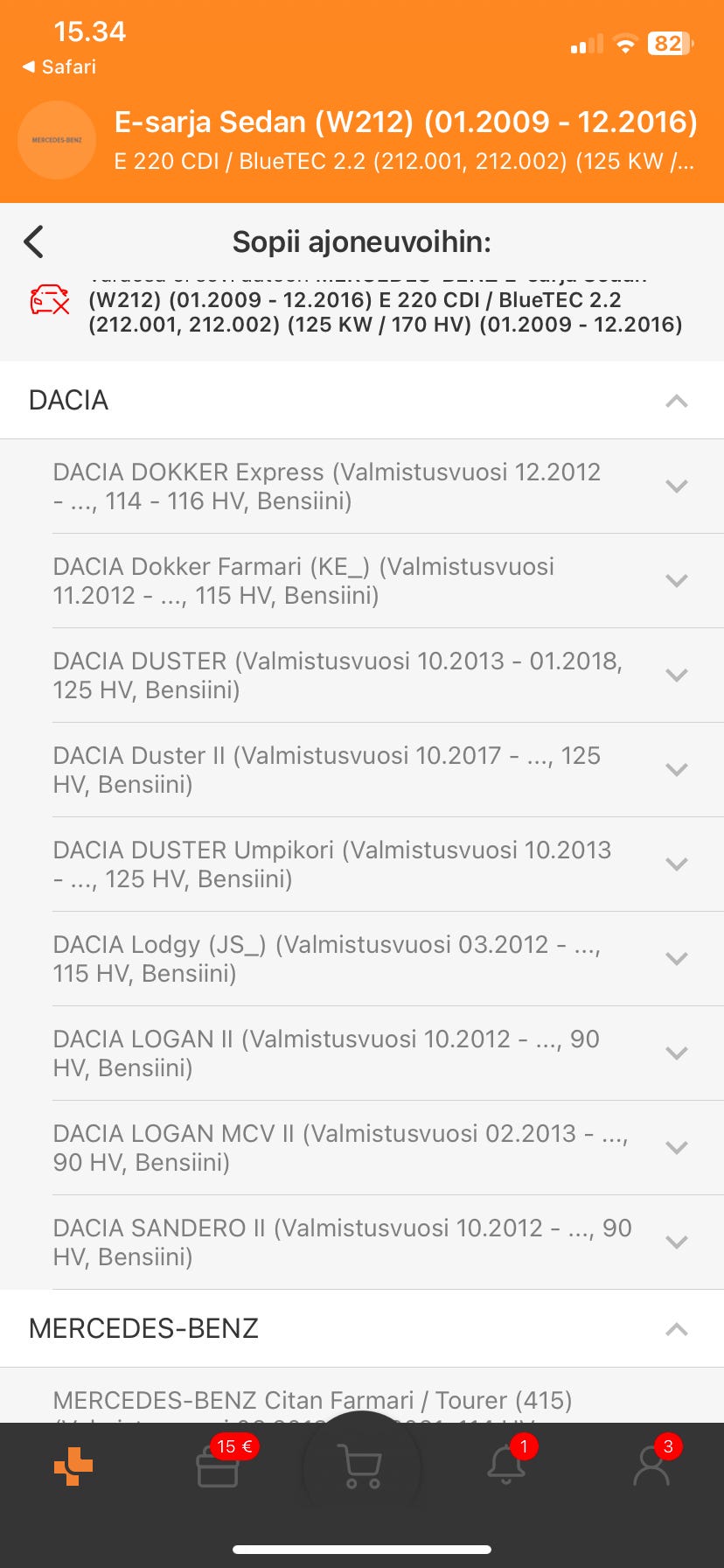This screenshot has height=1568, width=724.
Task: Open the notifications bell
Action: (x=506, y=1466)
